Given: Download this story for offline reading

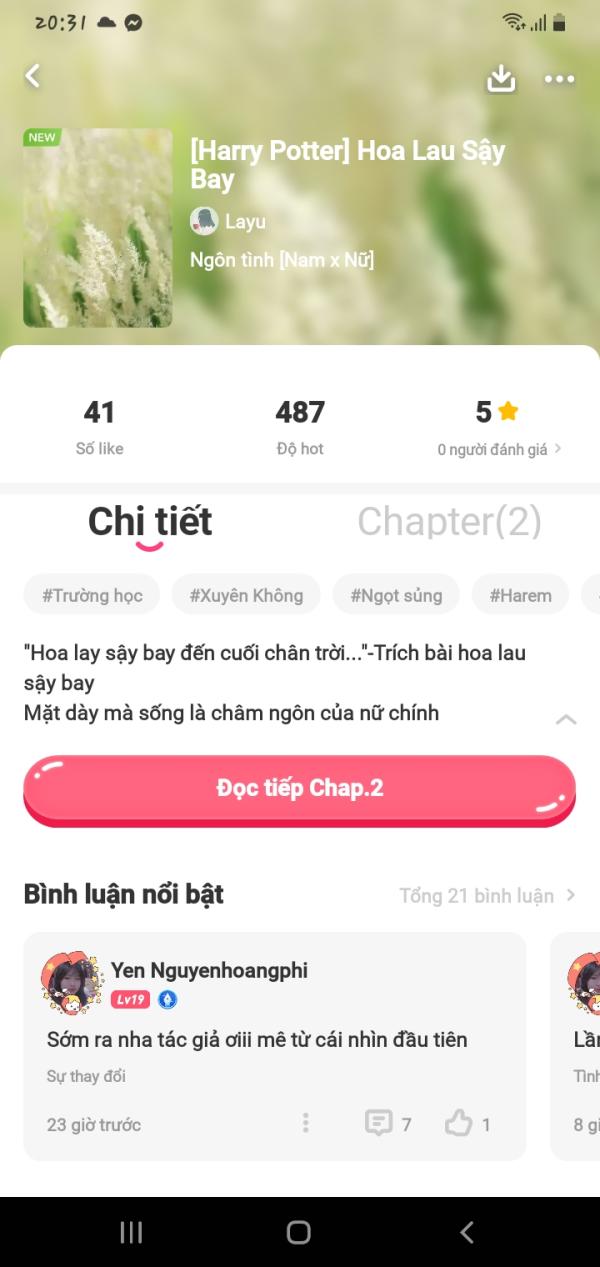Looking at the screenshot, I should click(500, 79).
